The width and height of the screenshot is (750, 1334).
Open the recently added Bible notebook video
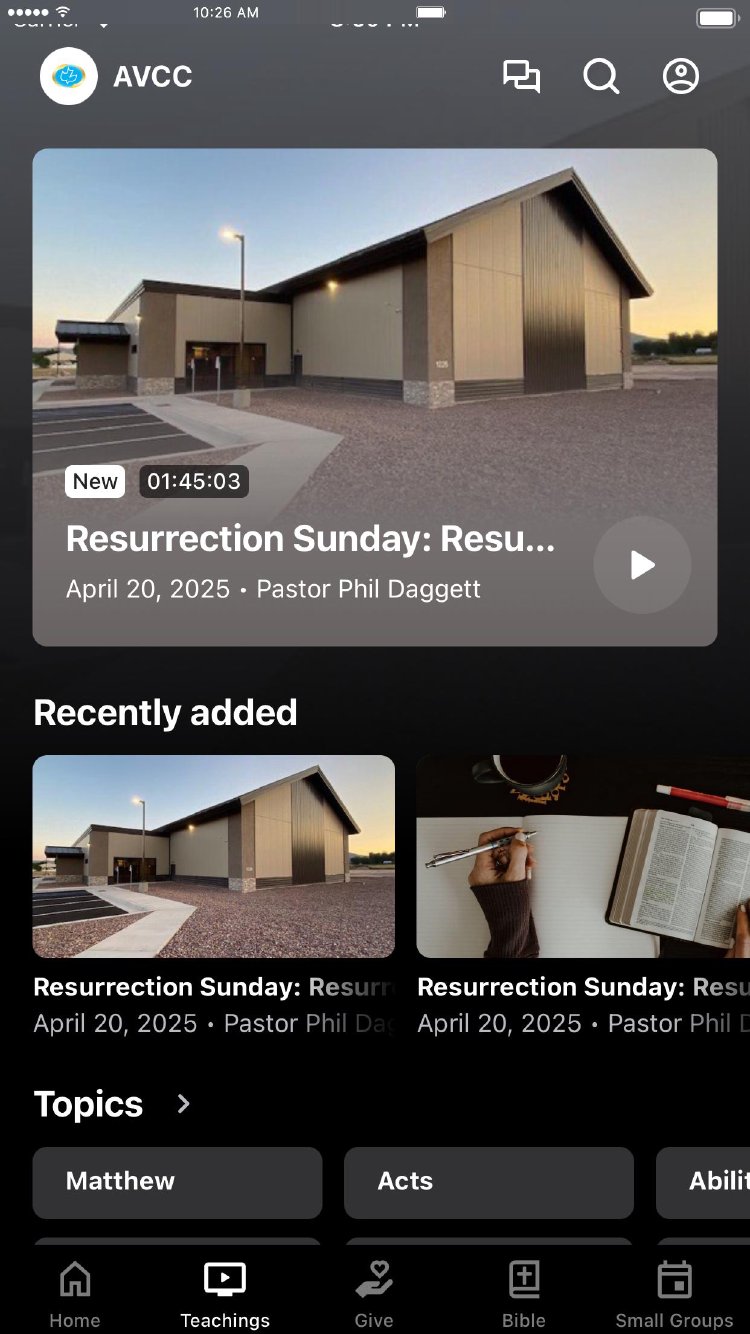582,857
